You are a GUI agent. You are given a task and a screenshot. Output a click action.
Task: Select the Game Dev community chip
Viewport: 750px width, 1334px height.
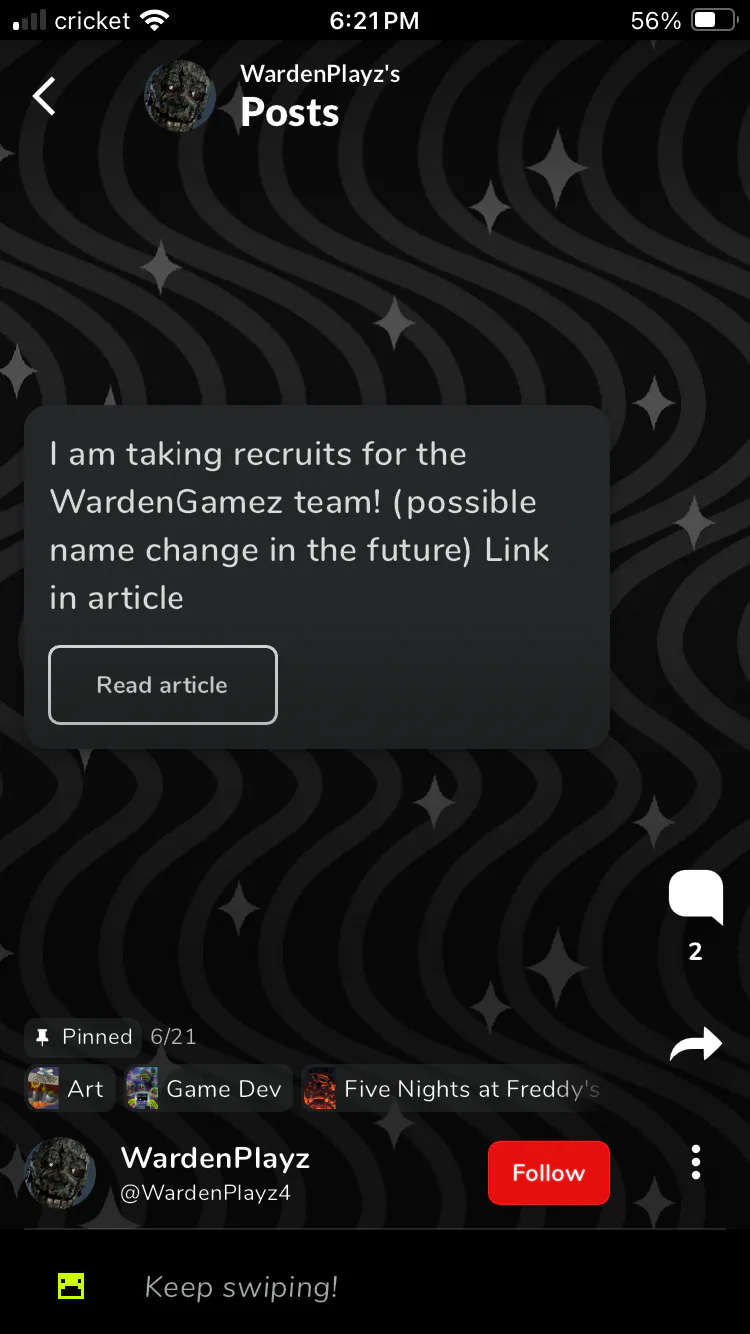[208, 1089]
